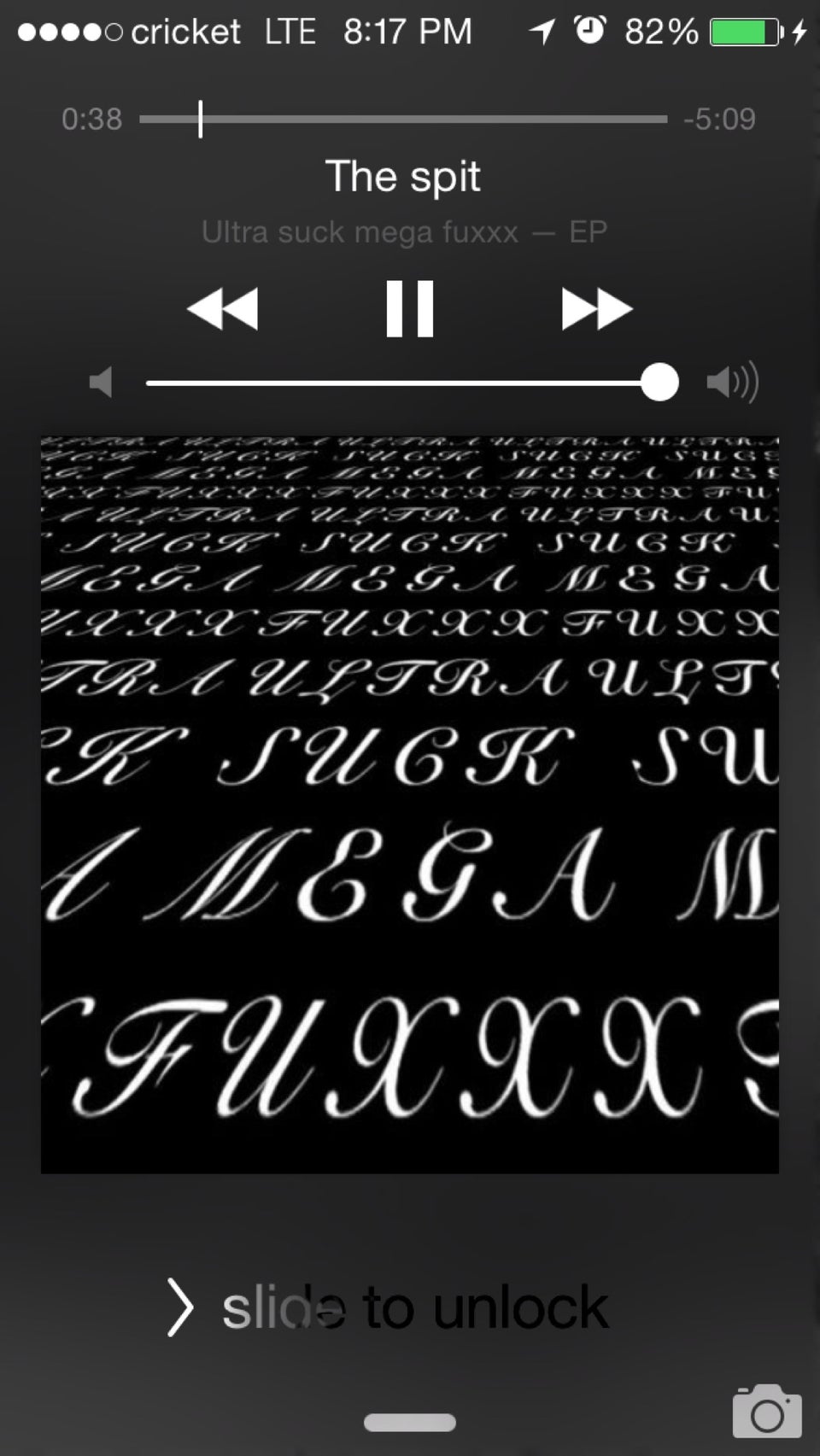Skip back to the previous track
The height and width of the screenshot is (1456, 820).
pyautogui.click(x=222, y=308)
